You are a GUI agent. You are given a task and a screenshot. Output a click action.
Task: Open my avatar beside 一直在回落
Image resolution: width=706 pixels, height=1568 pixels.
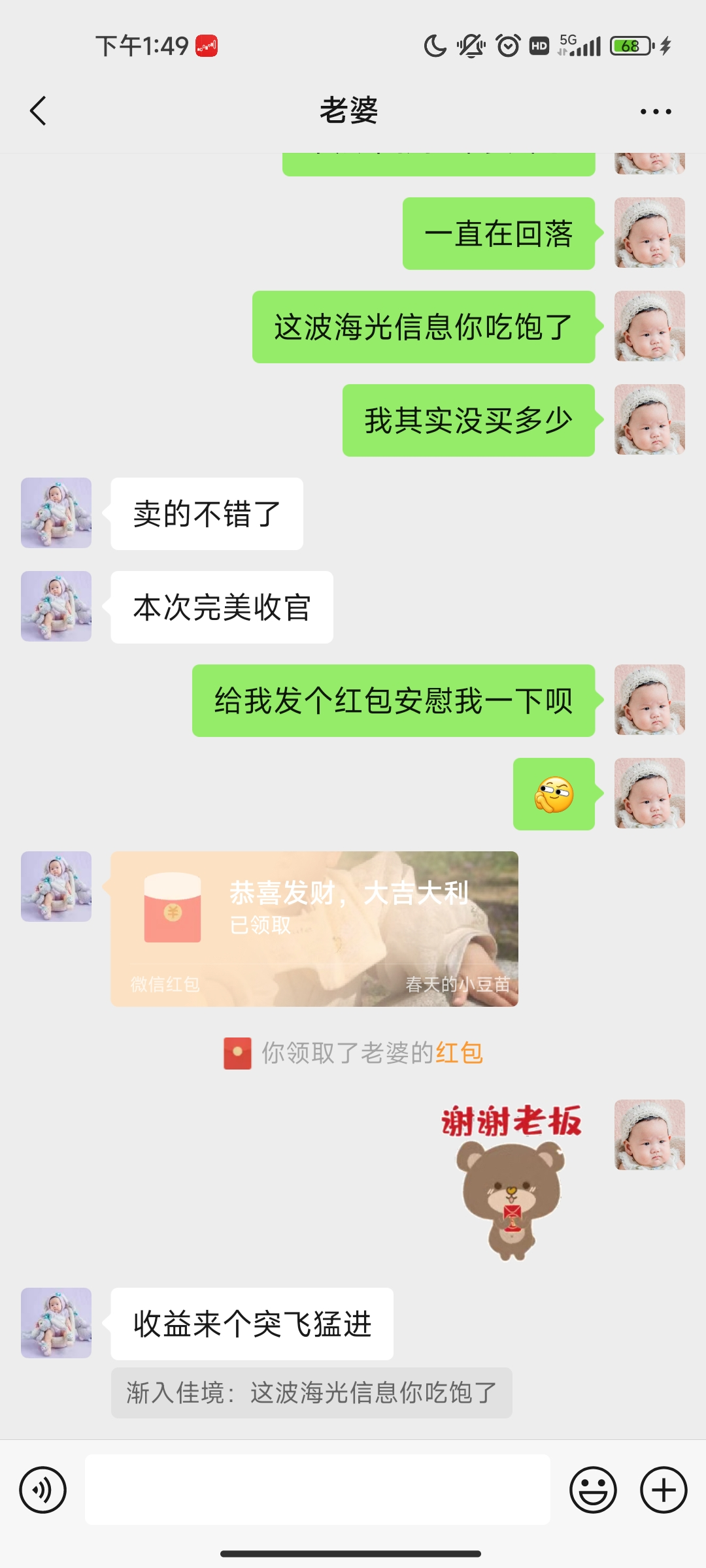pyautogui.click(x=649, y=233)
